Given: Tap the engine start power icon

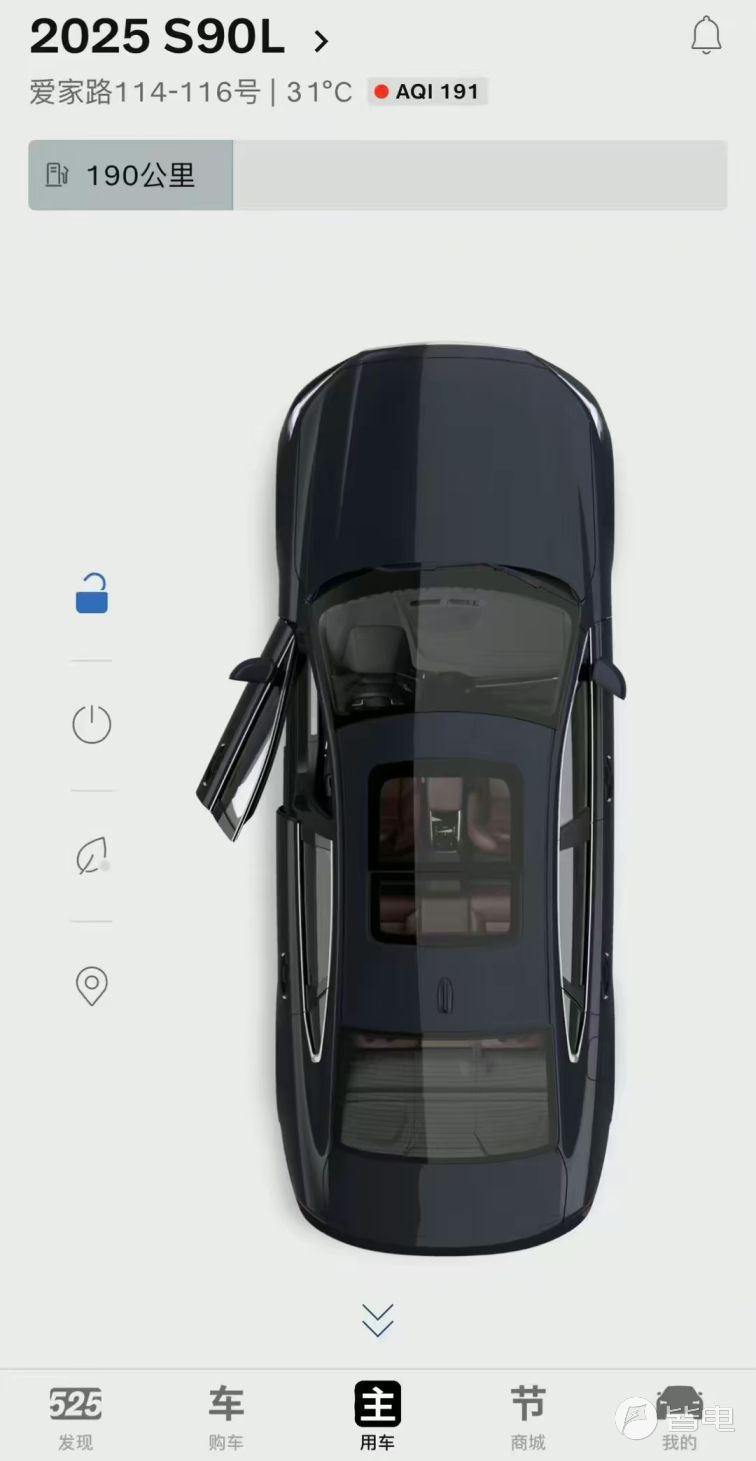Looking at the screenshot, I should pos(91,724).
